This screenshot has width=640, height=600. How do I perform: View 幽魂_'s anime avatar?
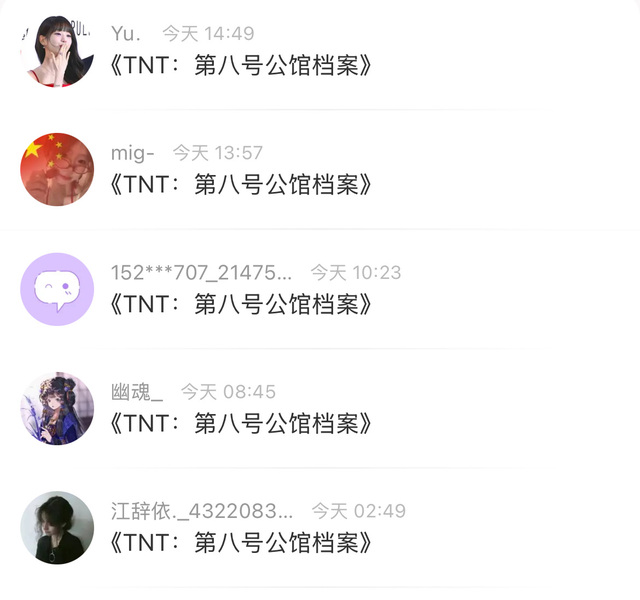[57, 408]
